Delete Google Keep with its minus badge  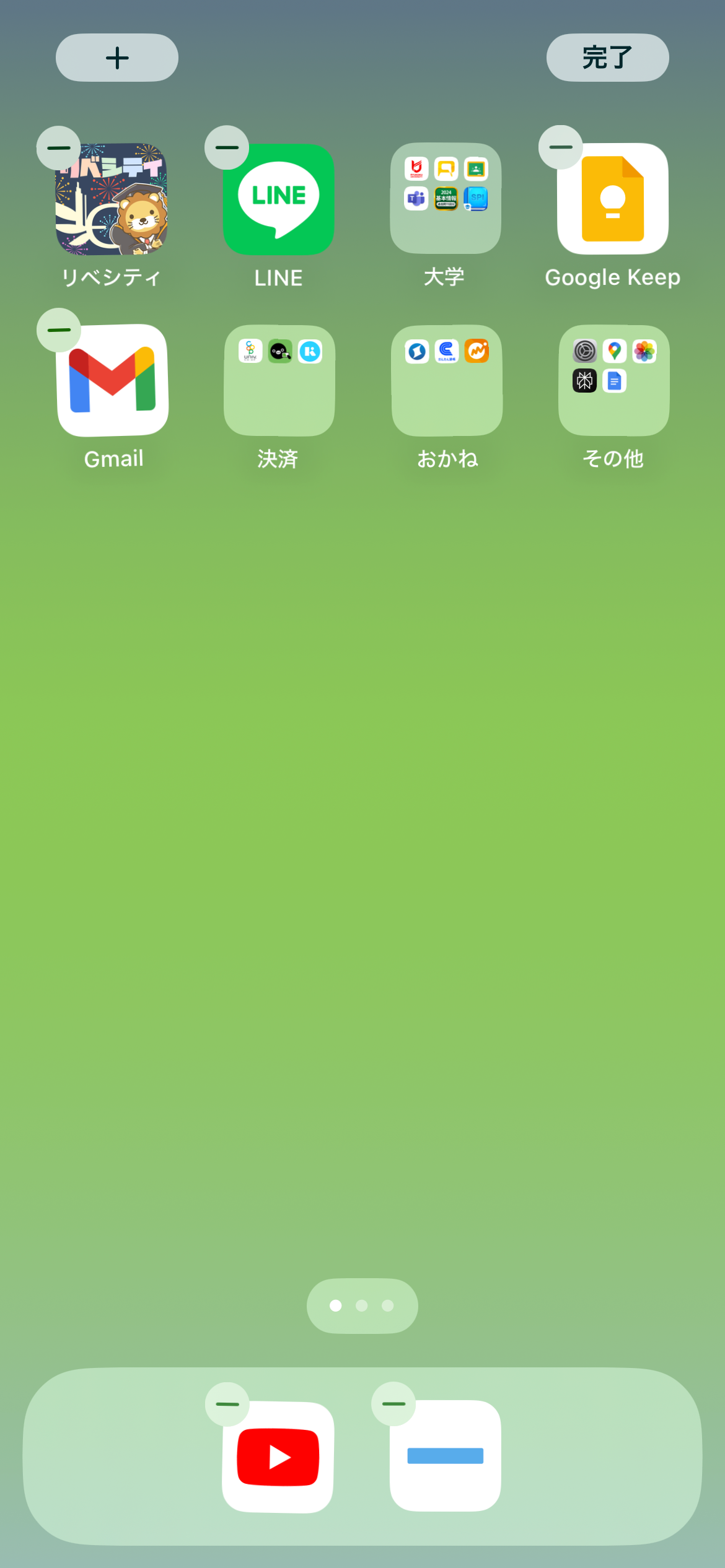pyautogui.click(x=561, y=147)
